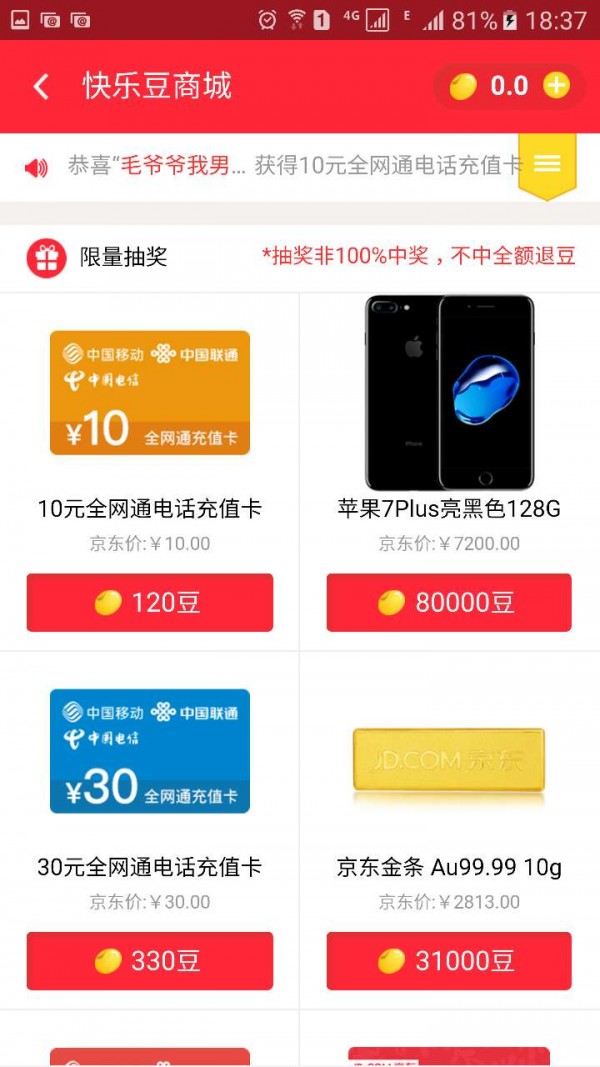Select the 330豆 button
This screenshot has height=1067, width=600.
click(x=150, y=961)
